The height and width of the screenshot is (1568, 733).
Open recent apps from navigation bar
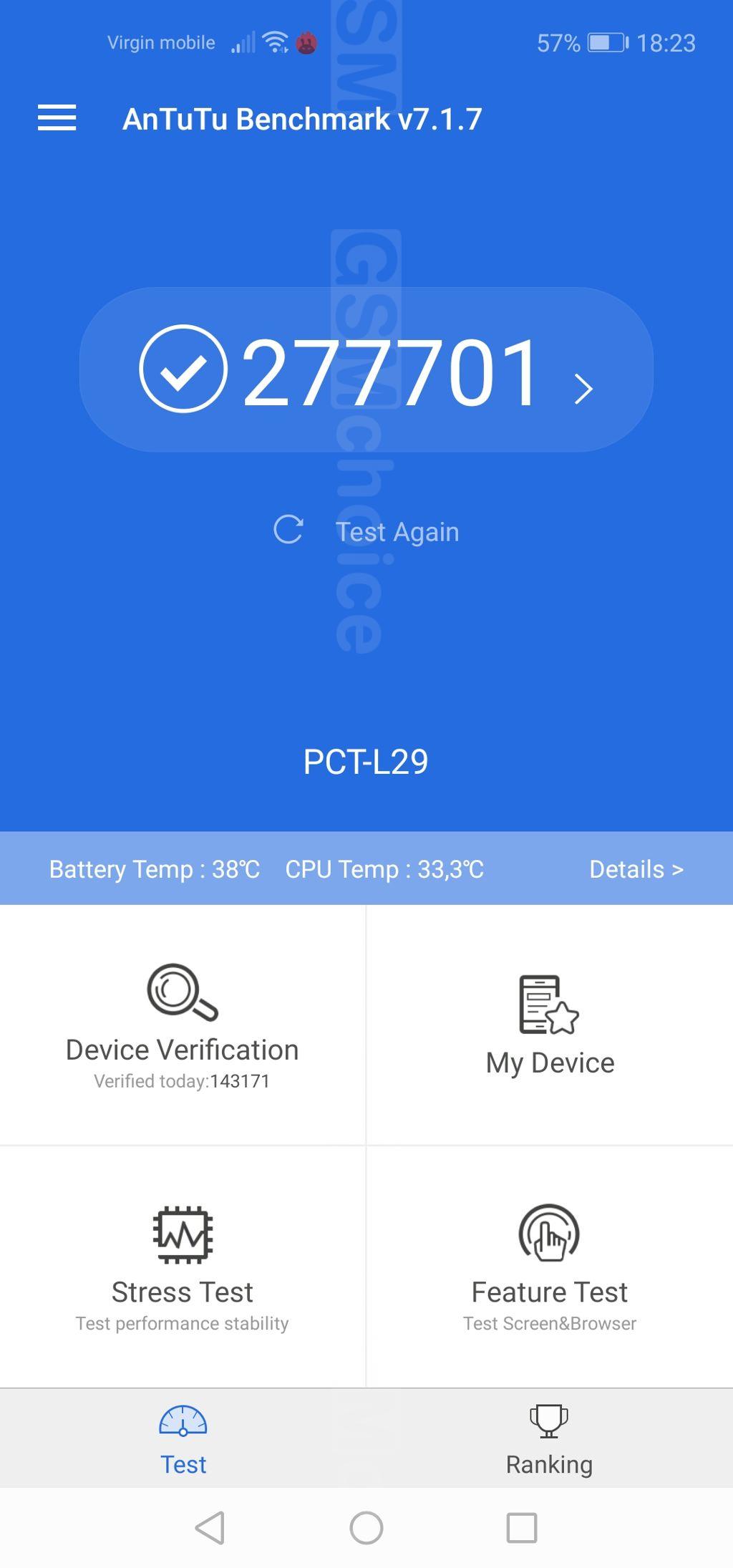[x=522, y=1528]
